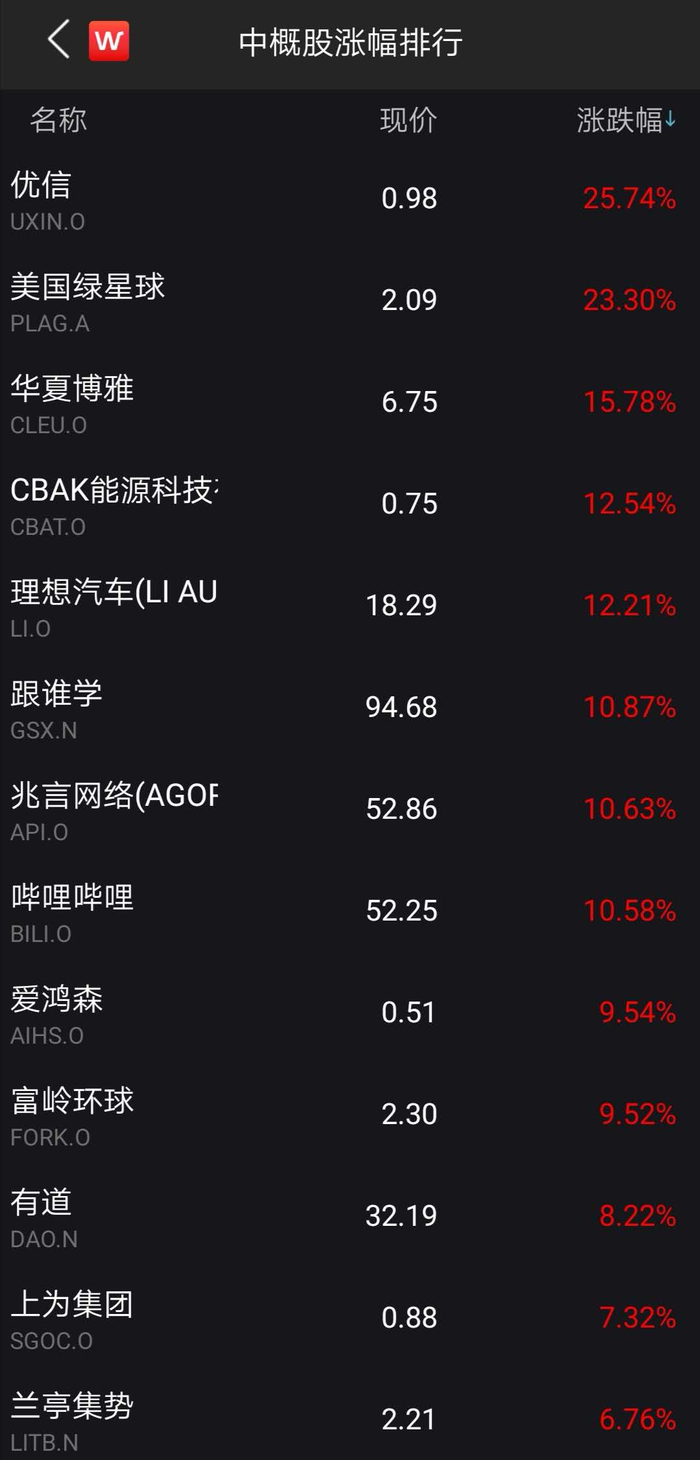Image resolution: width=700 pixels, height=1460 pixels.
Task: Select the 哔哩哔哩 BILI.O row
Action: pos(350,913)
